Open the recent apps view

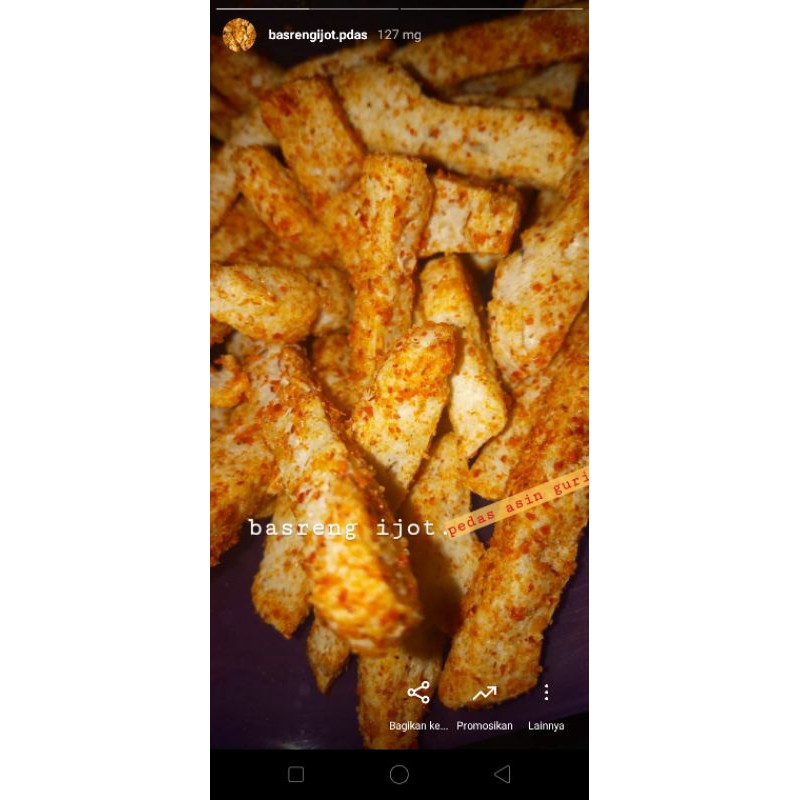(296, 774)
